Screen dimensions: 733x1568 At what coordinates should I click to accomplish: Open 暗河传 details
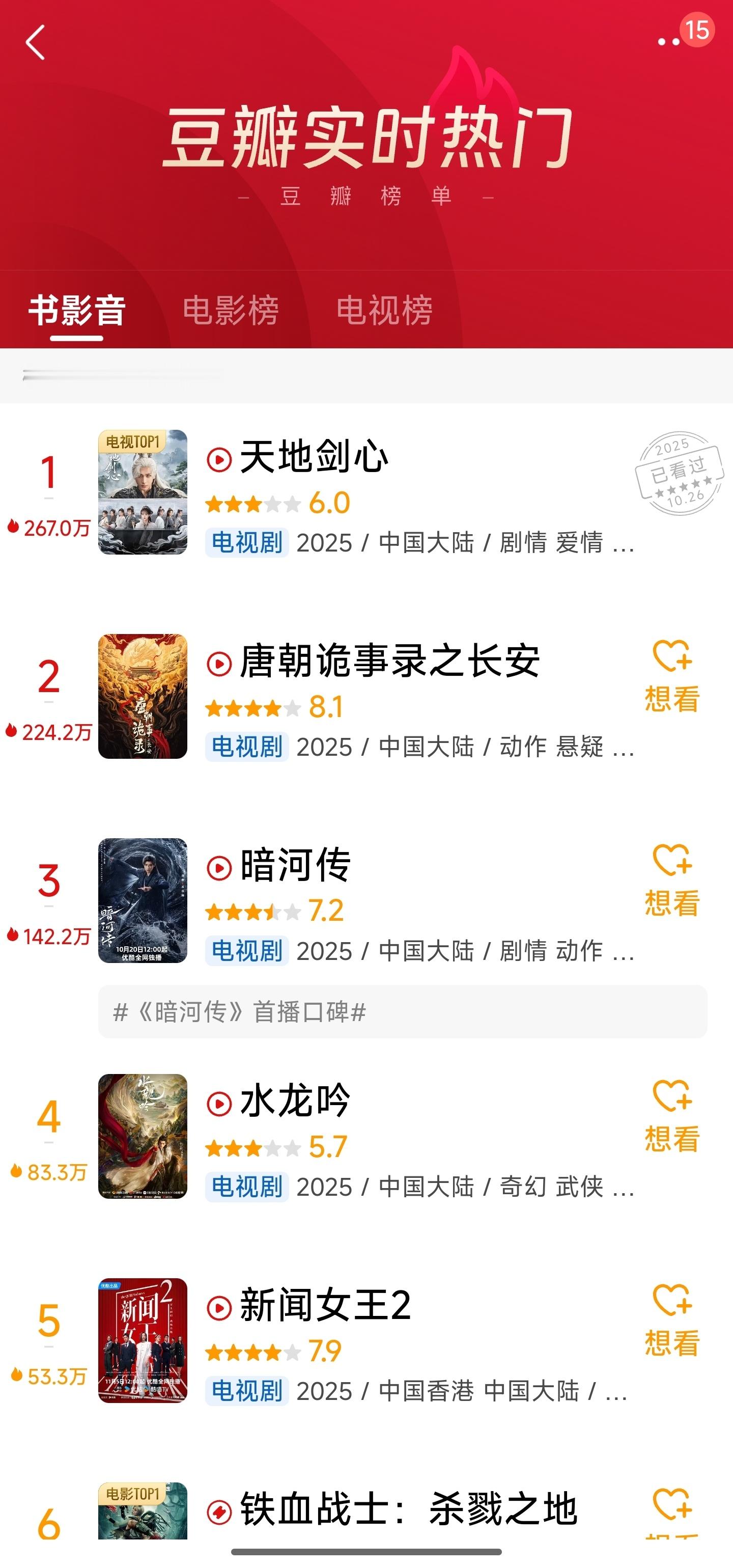[x=296, y=865]
